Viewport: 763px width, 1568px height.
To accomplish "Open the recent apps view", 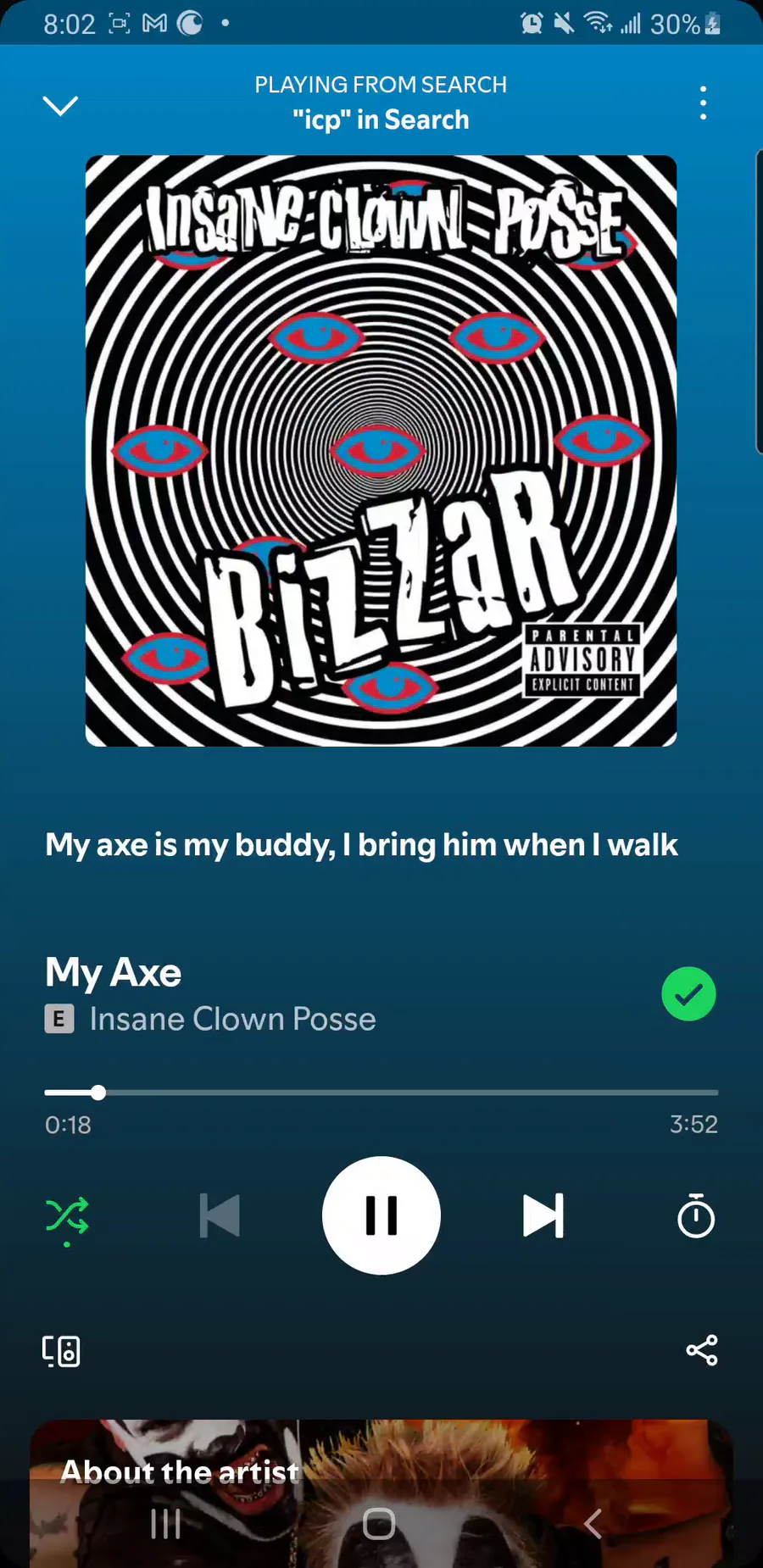I will pos(165,1523).
